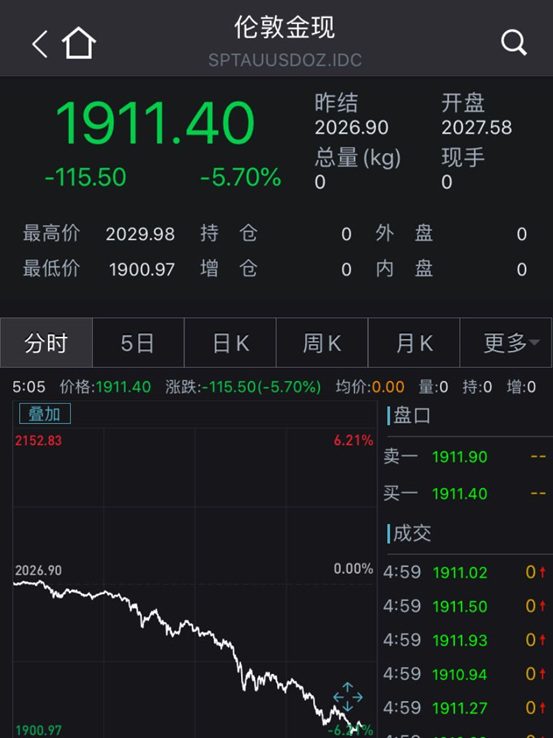Screen dimensions: 553x738
Task: Select the 周K chart tab
Action: pyautogui.click(x=322, y=343)
